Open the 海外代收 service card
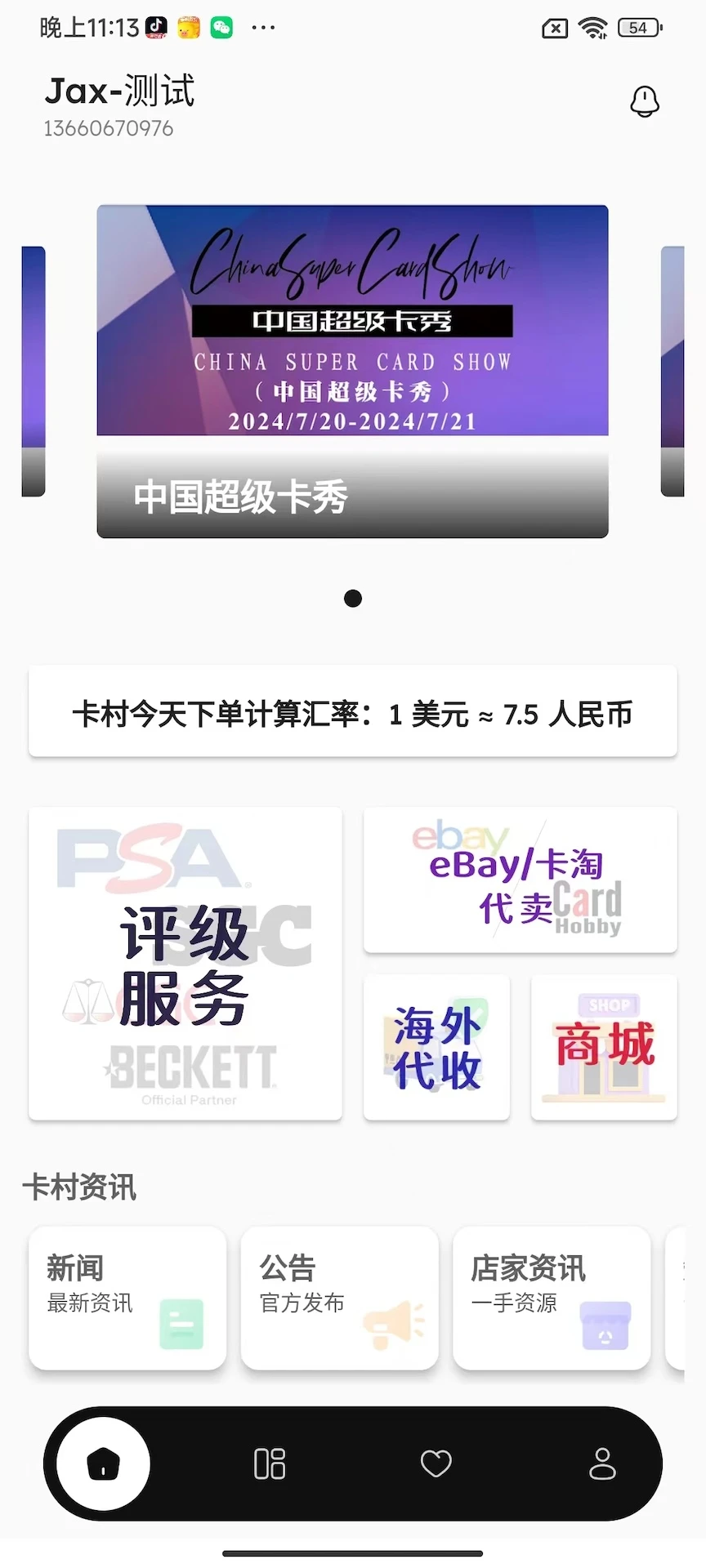This screenshot has height=1568, width=706. 436,1048
